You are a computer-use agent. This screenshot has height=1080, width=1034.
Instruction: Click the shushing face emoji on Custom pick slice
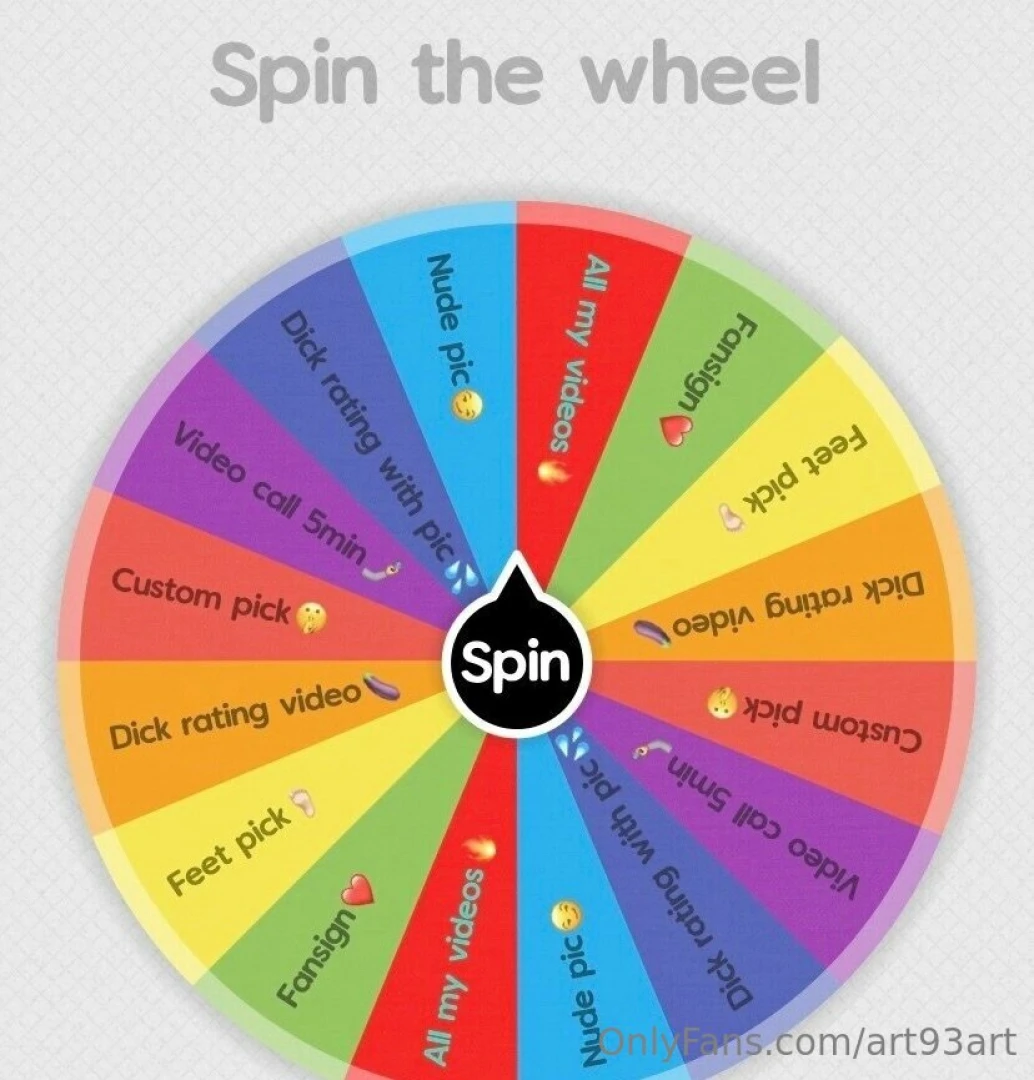(311, 617)
